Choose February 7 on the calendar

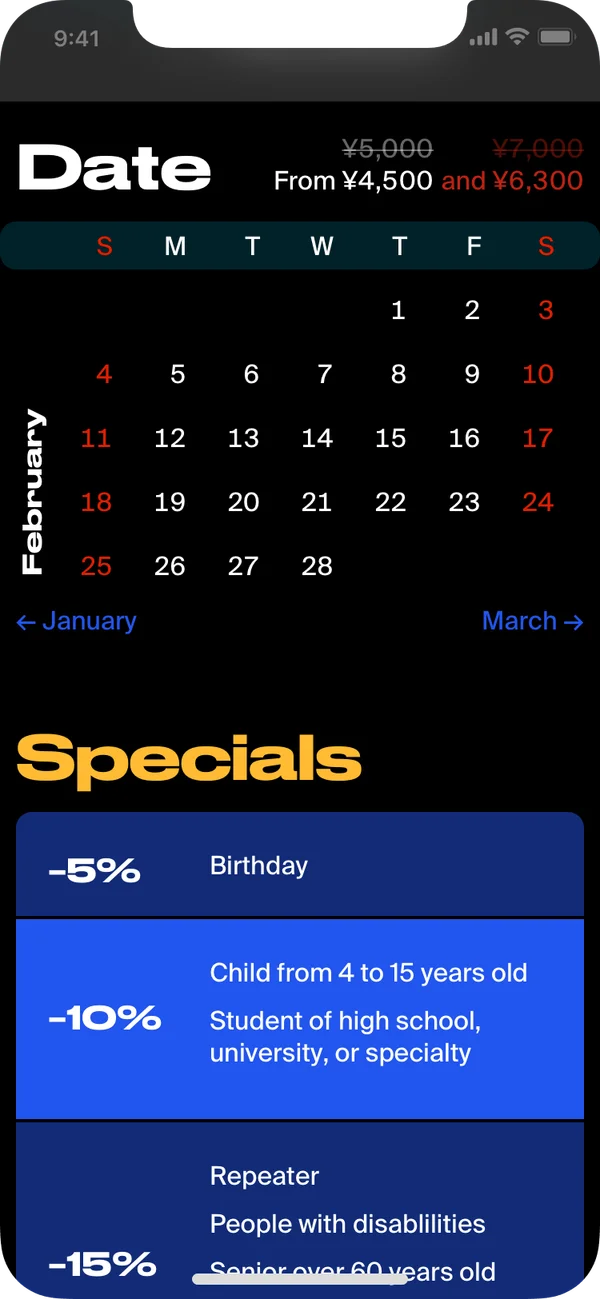point(324,374)
